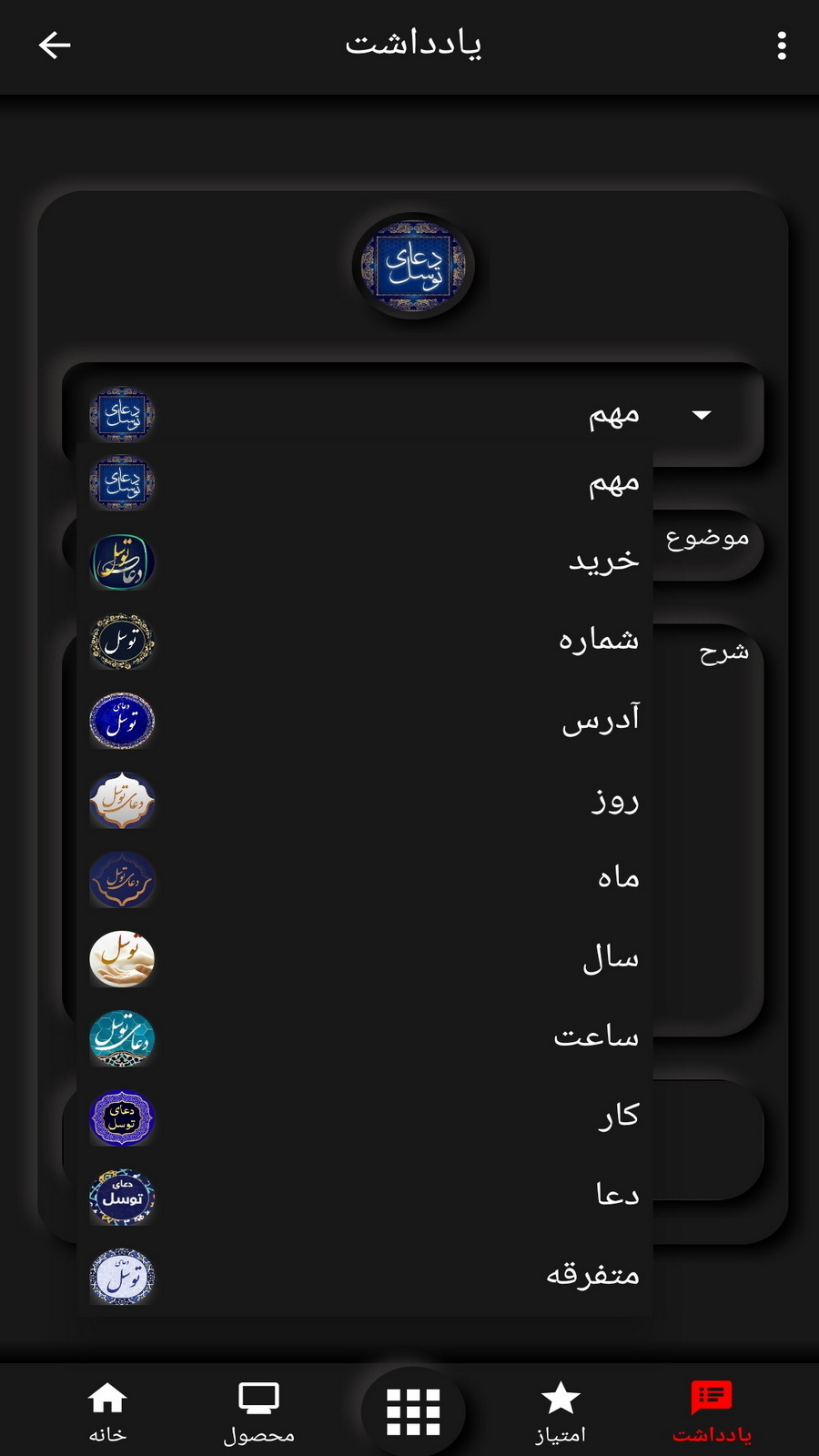Image resolution: width=819 pixels, height=1456 pixels.
Task: Select سال option in the list
Action: point(364,958)
